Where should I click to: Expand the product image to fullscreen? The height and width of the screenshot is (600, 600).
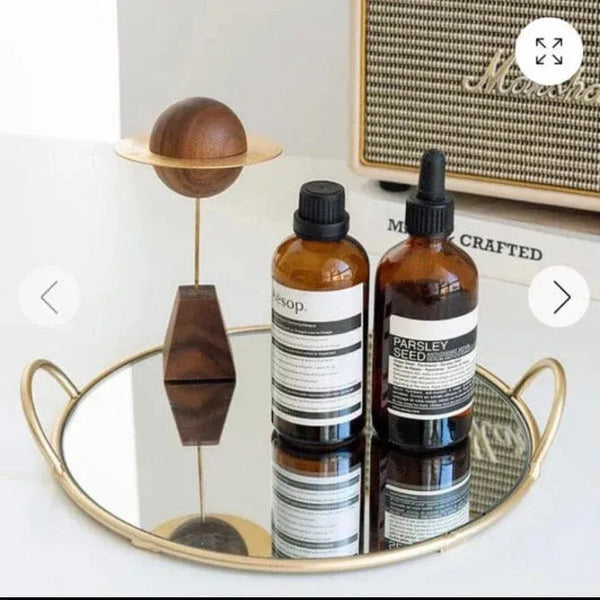coord(548,50)
